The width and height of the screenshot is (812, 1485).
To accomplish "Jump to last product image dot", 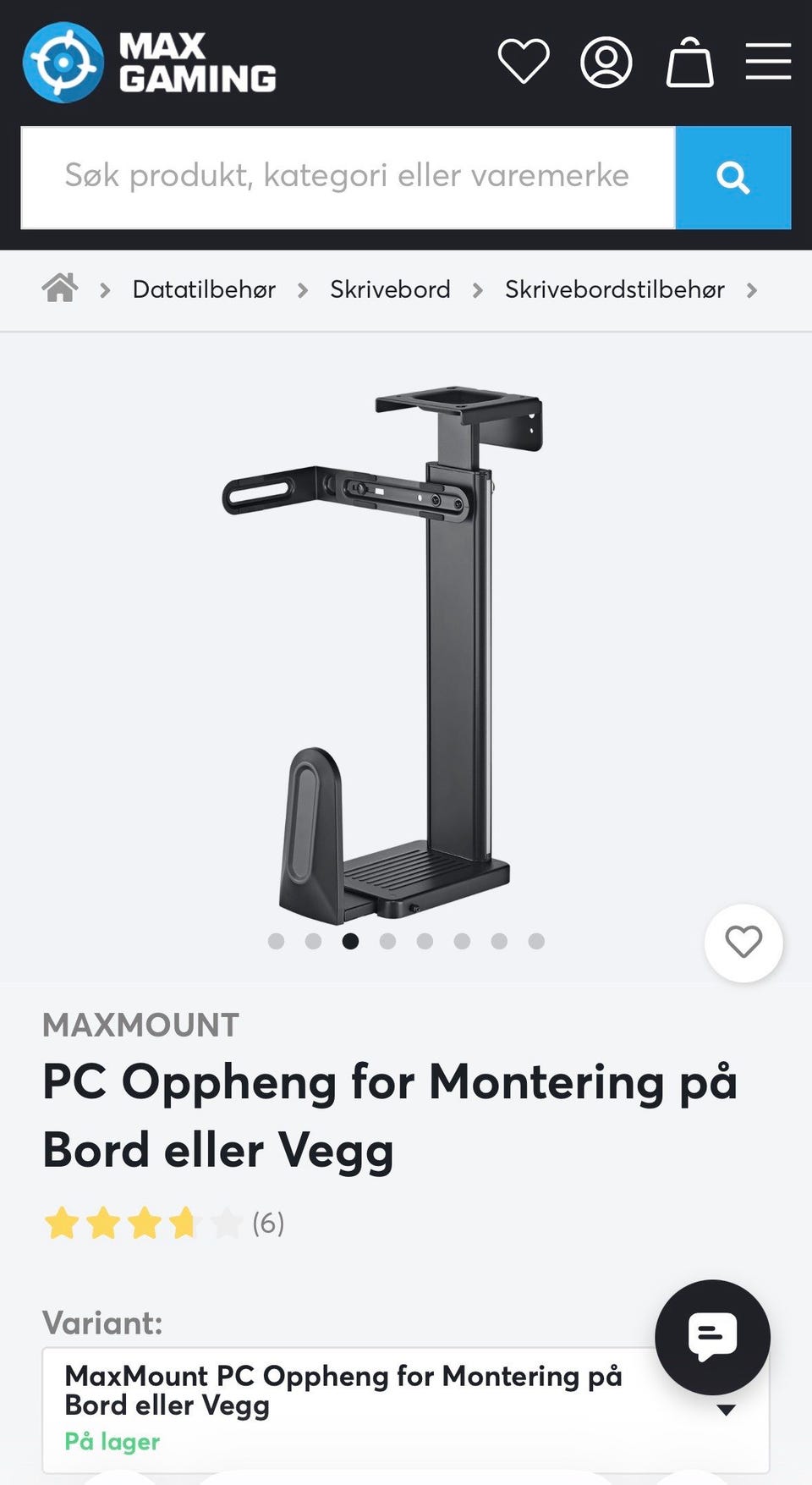I will [x=536, y=941].
